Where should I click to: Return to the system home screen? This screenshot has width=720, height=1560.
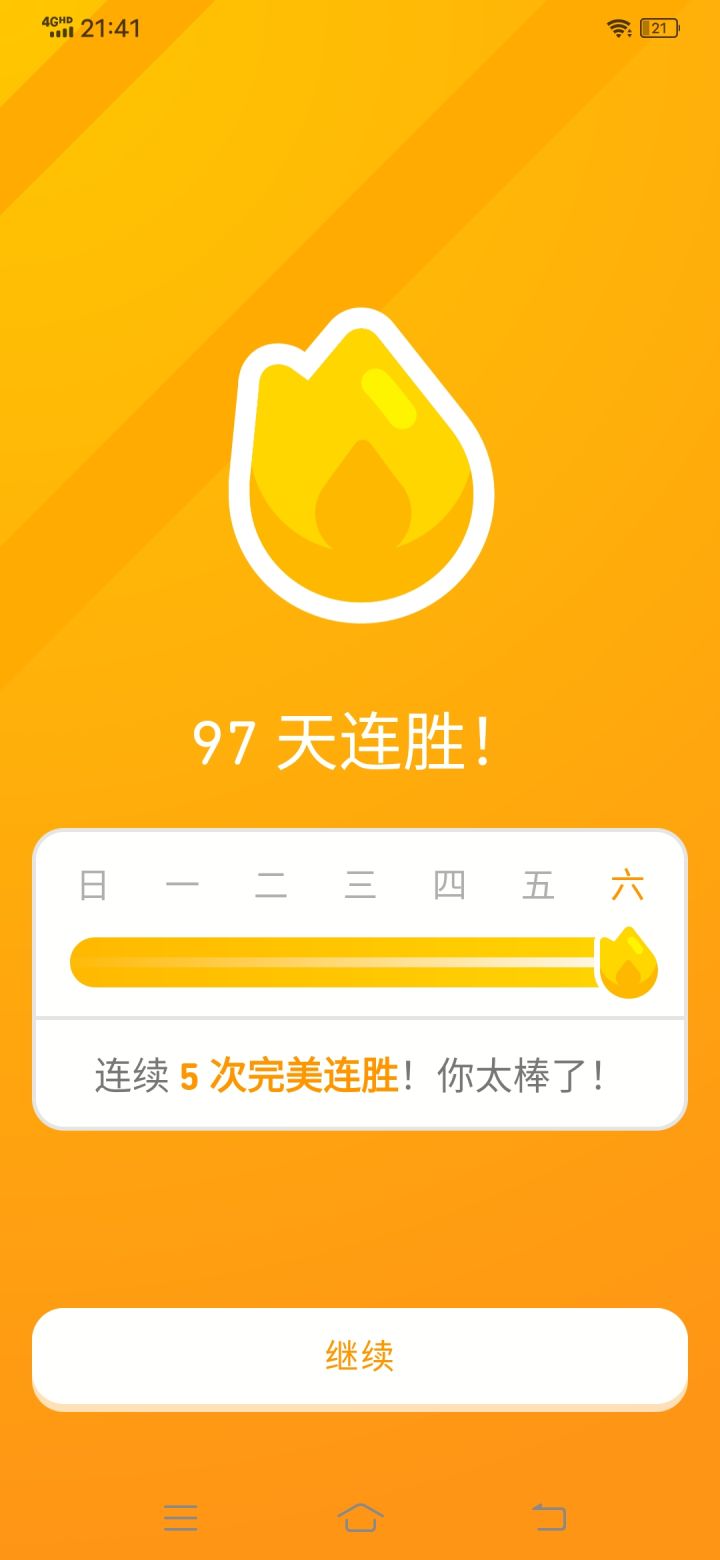(x=360, y=1517)
